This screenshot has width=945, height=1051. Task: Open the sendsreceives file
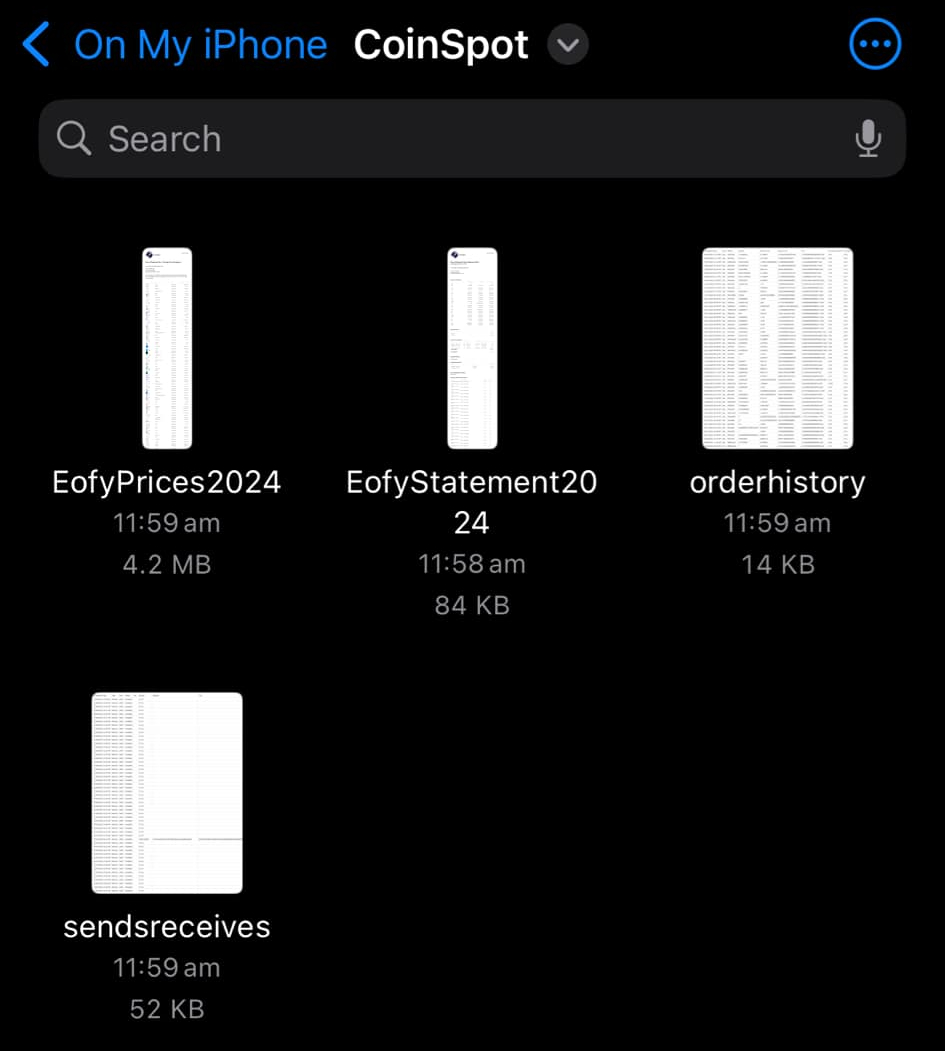[x=167, y=792]
